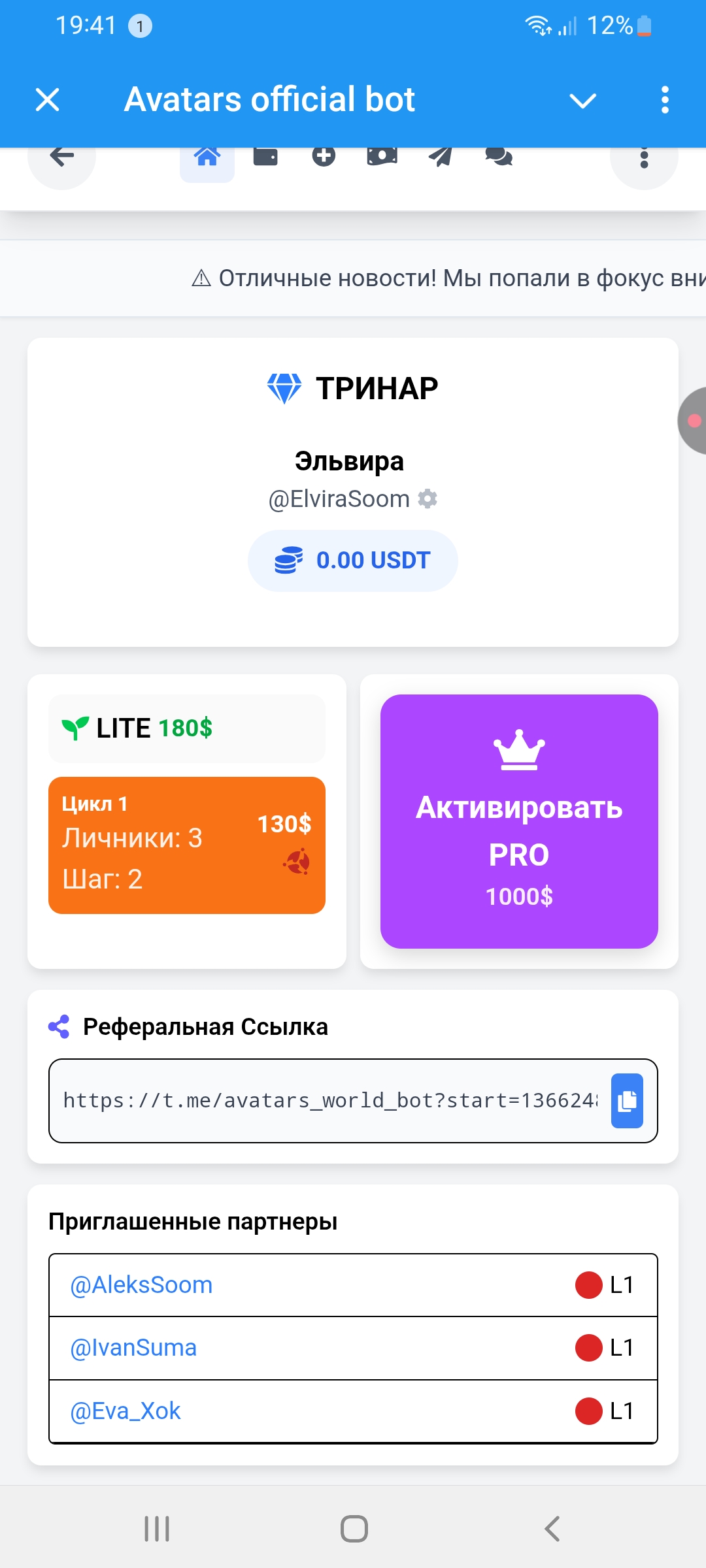Viewport: 706px width, 1568px height.
Task: Expand the header dropdown chevron
Action: click(x=582, y=101)
